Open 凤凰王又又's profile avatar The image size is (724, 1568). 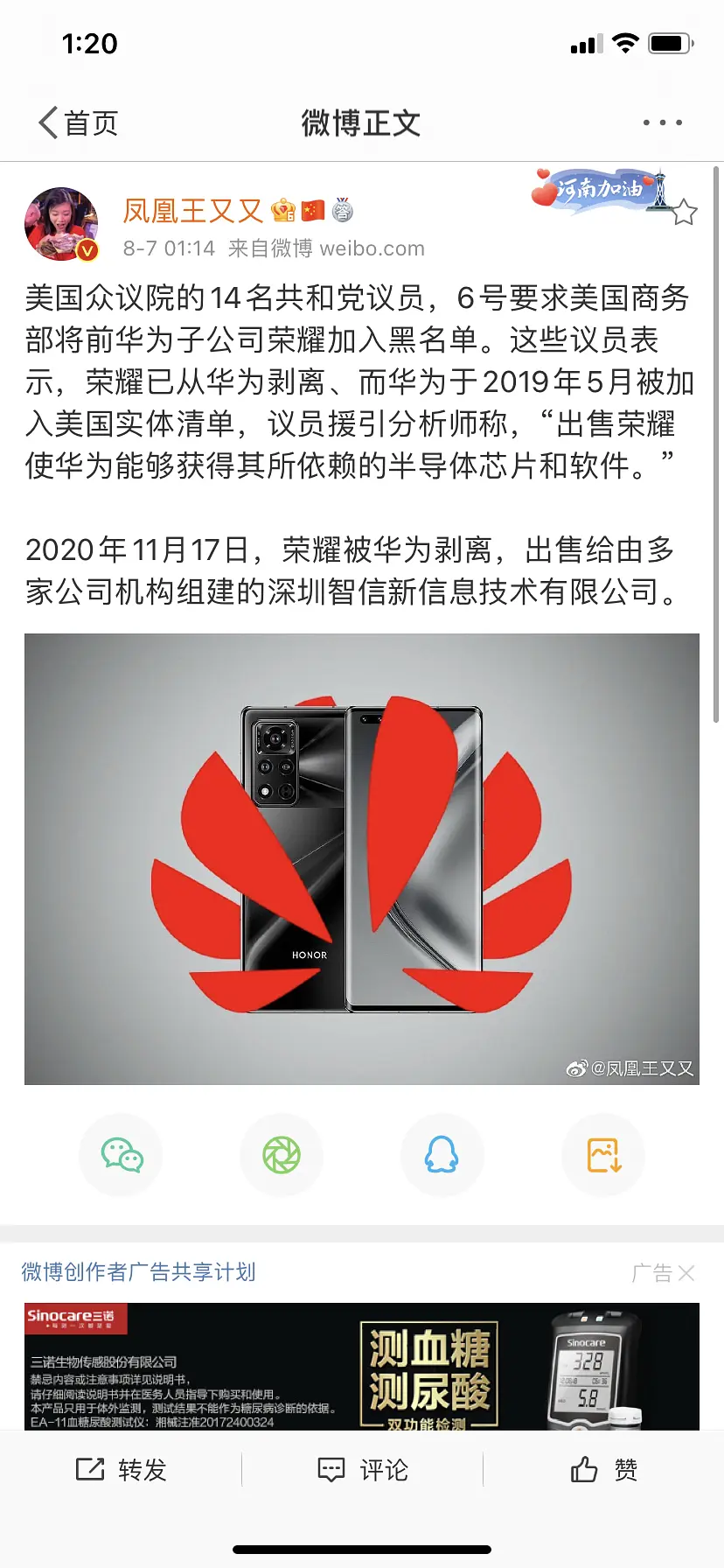click(61, 225)
